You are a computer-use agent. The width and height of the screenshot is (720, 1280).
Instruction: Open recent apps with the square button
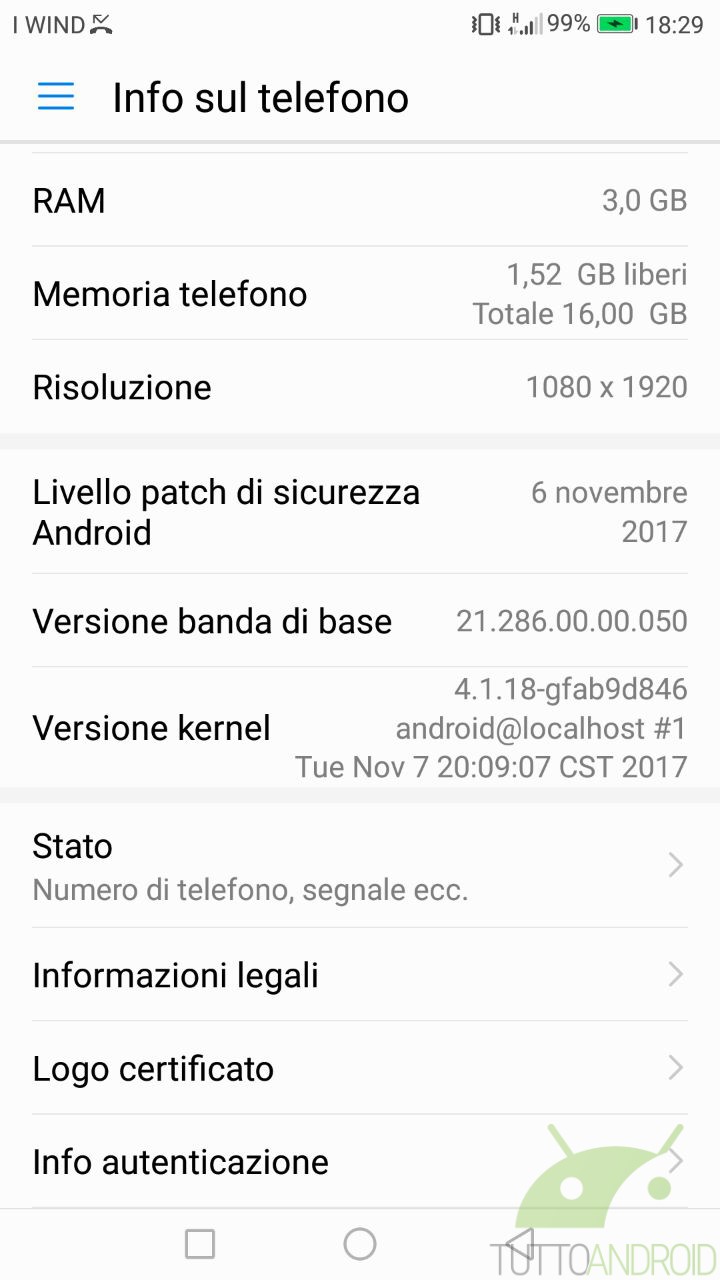tap(200, 1244)
